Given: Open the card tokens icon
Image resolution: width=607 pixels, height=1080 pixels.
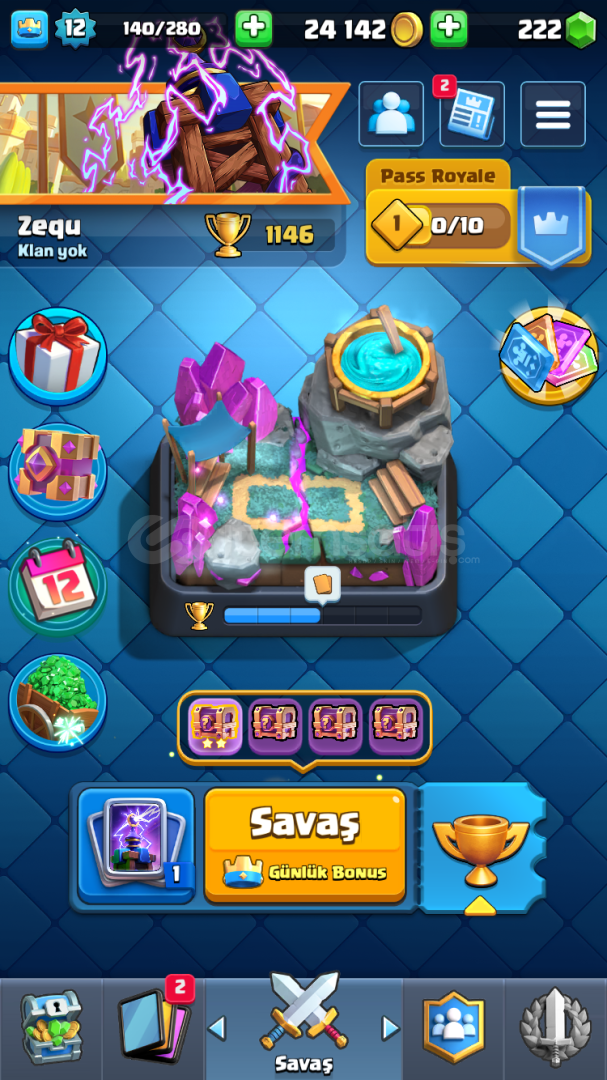Looking at the screenshot, I should tap(548, 355).
